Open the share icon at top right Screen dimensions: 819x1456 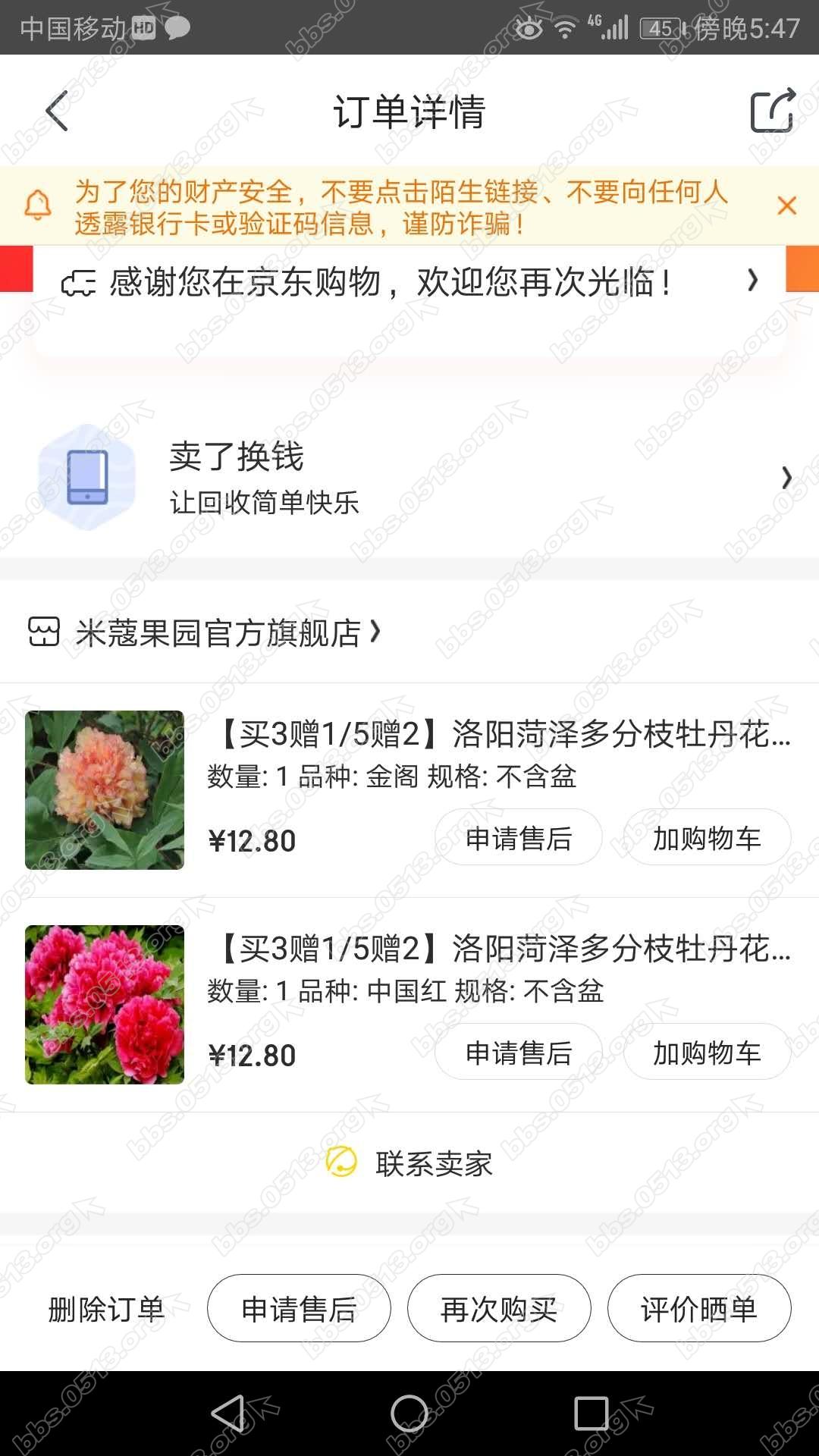coord(770,110)
